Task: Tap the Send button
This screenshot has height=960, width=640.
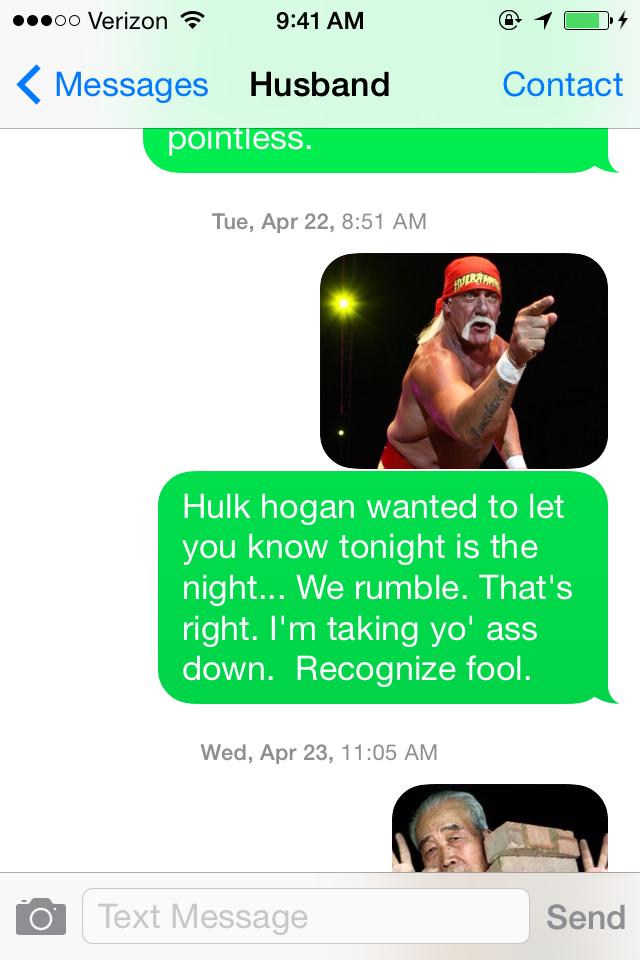Action: (x=585, y=916)
